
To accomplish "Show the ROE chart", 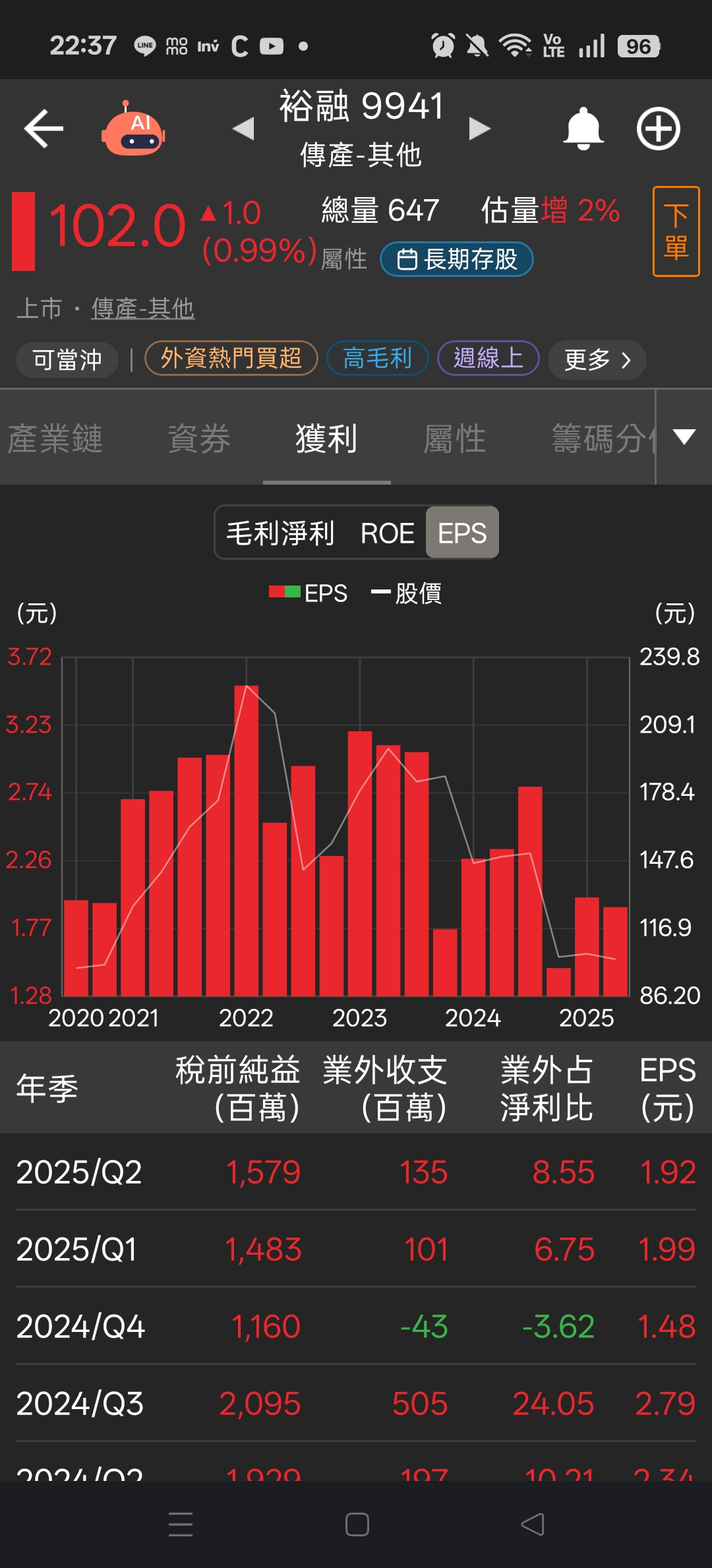I will click(x=387, y=533).
